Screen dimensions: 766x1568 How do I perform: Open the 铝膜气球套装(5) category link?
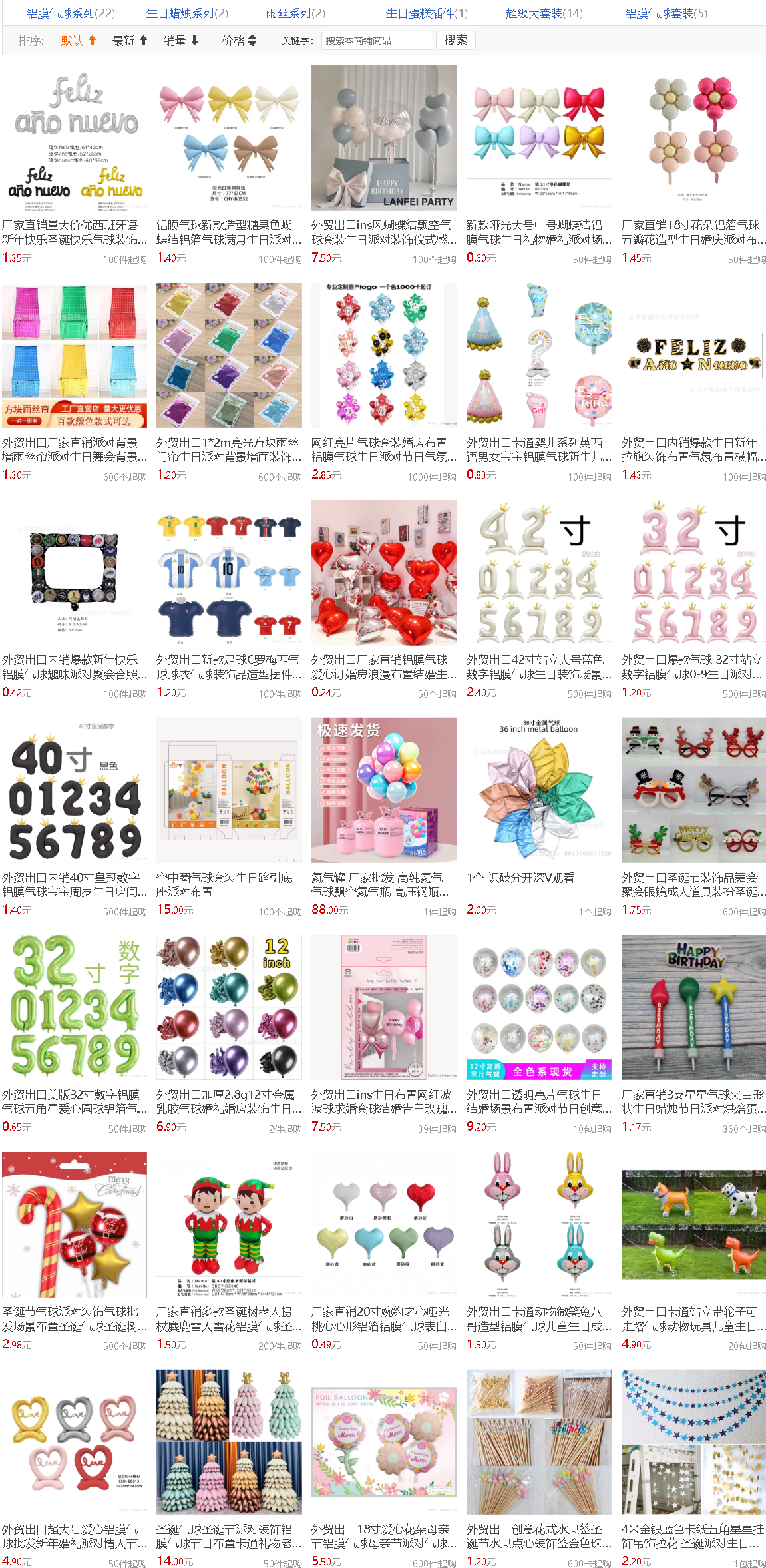coord(666,13)
